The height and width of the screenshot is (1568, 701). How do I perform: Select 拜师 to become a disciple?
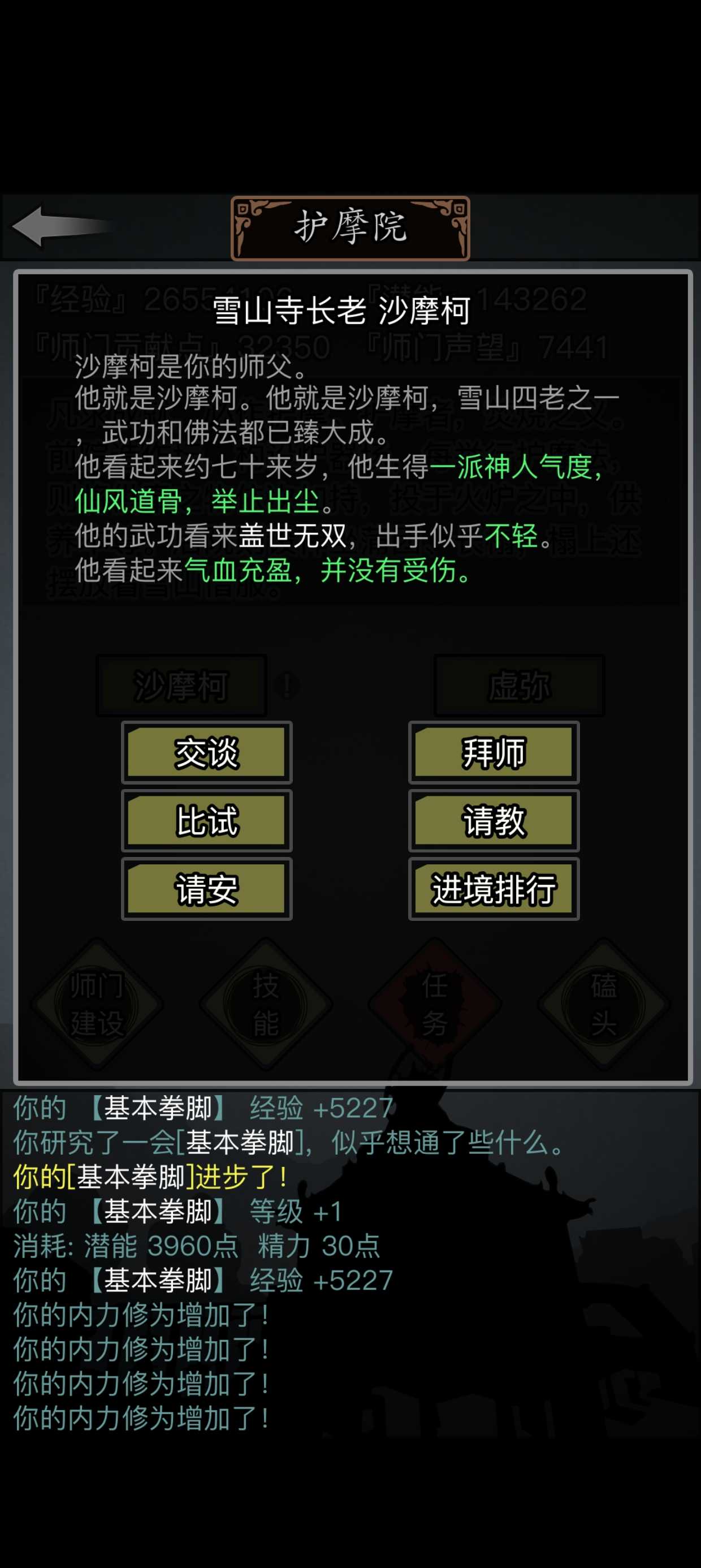click(494, 752)
